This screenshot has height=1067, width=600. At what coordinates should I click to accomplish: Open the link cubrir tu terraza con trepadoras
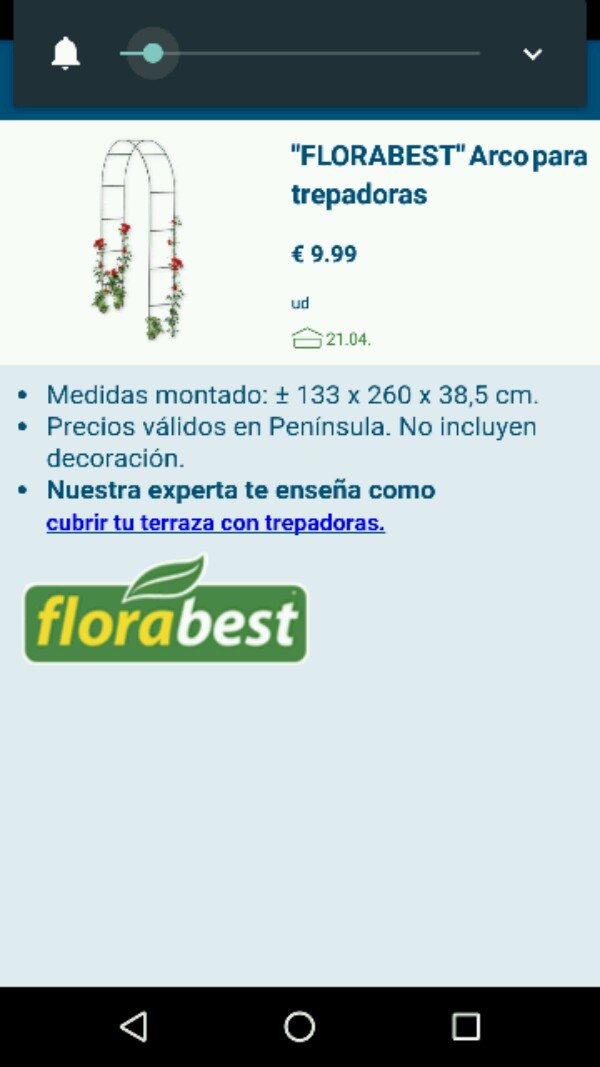(x=215, y=523)
